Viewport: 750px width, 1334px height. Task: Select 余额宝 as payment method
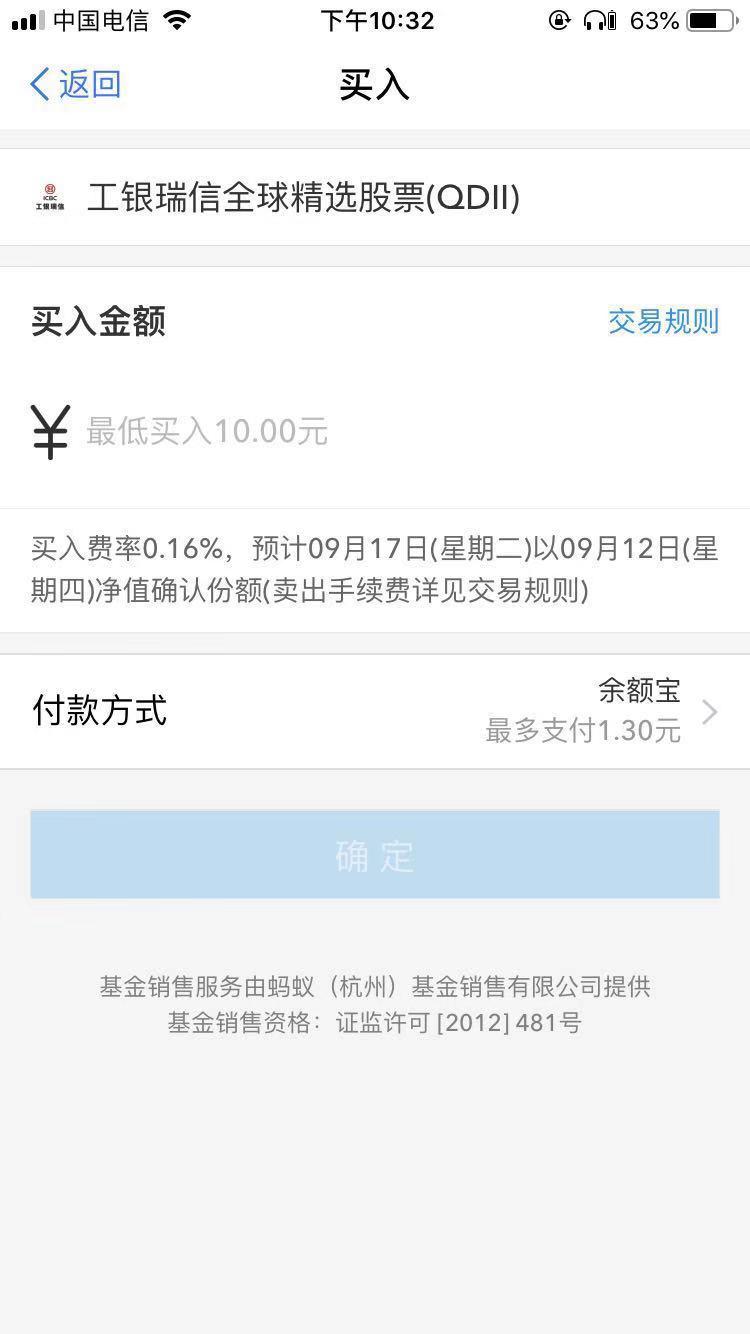[640, 690]
